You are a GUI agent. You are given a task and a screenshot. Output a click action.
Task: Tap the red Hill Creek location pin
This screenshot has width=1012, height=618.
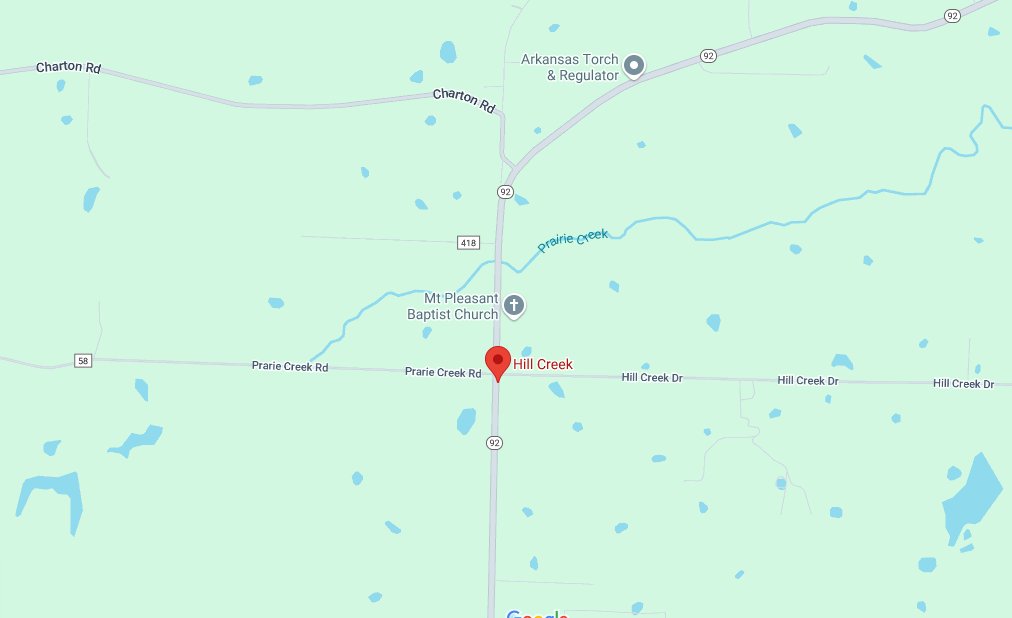coord(497,361)
